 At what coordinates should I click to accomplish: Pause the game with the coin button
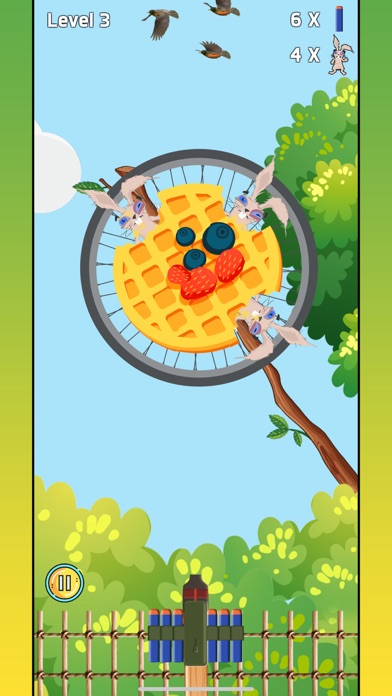click(x=64, y=583)
